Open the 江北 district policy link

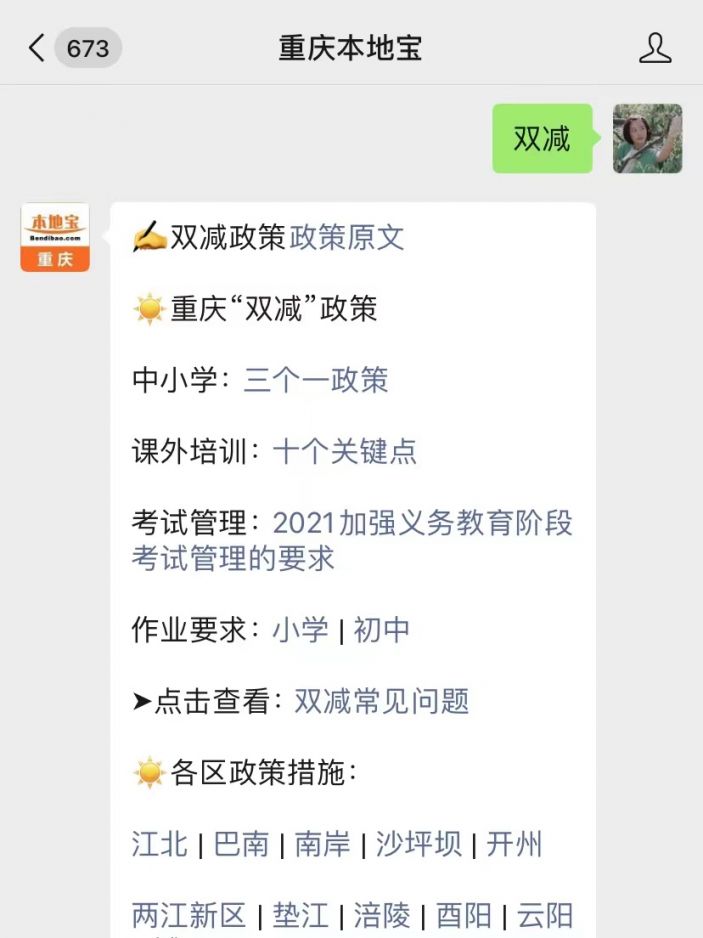(x=160, y=844)
